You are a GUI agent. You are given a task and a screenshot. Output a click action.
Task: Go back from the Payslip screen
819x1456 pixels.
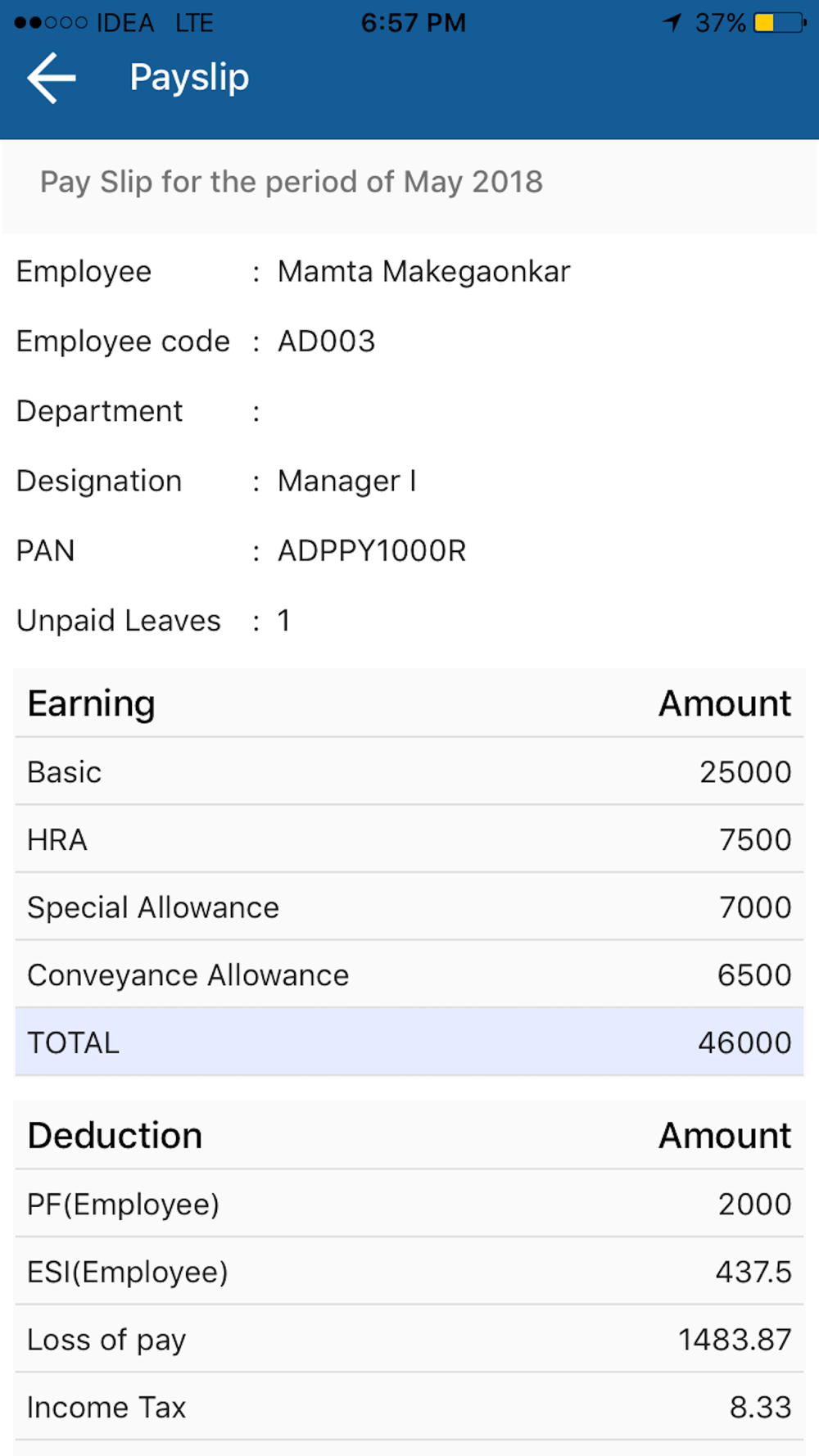(x=52, y=78)
